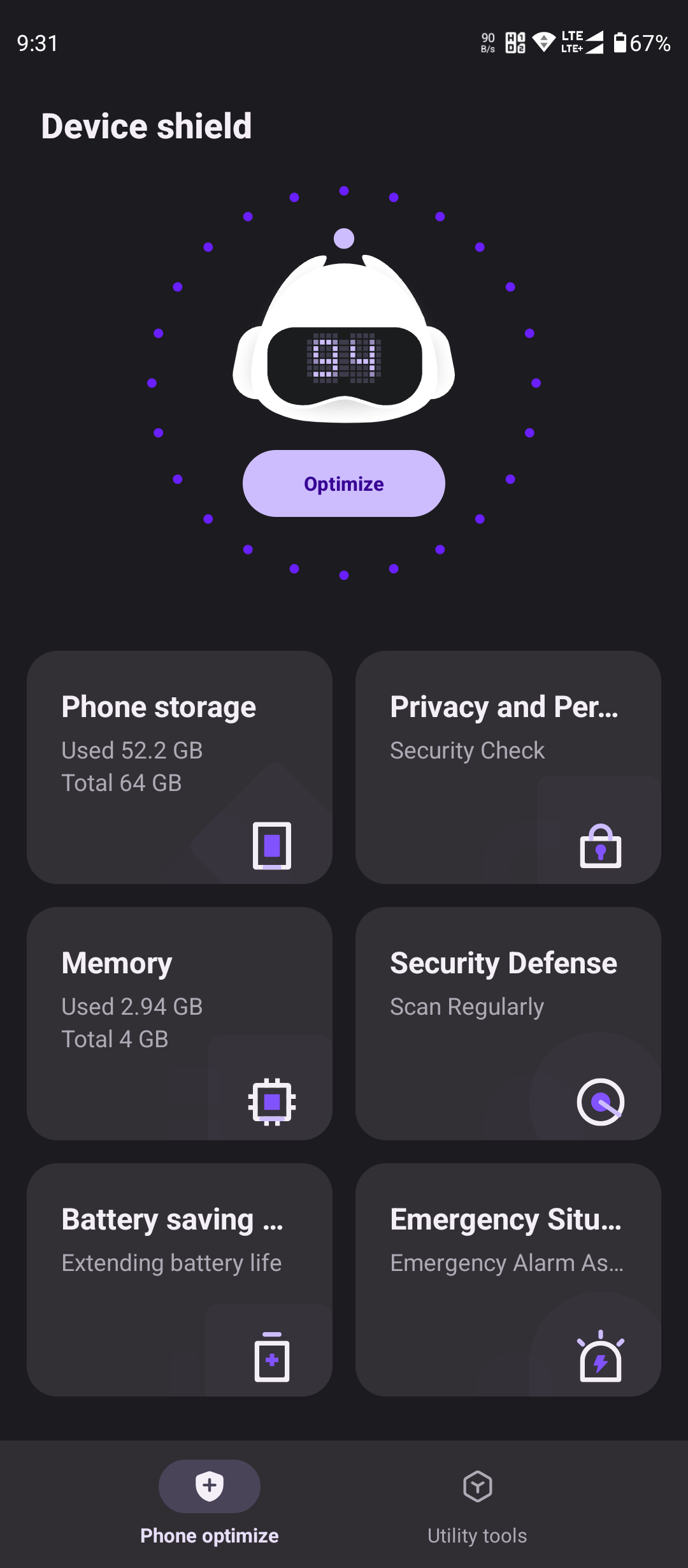This screenshot has height=1568, width=688.
Task: Tap the shield plus icon in bottom navigation
Action: 209,1486
